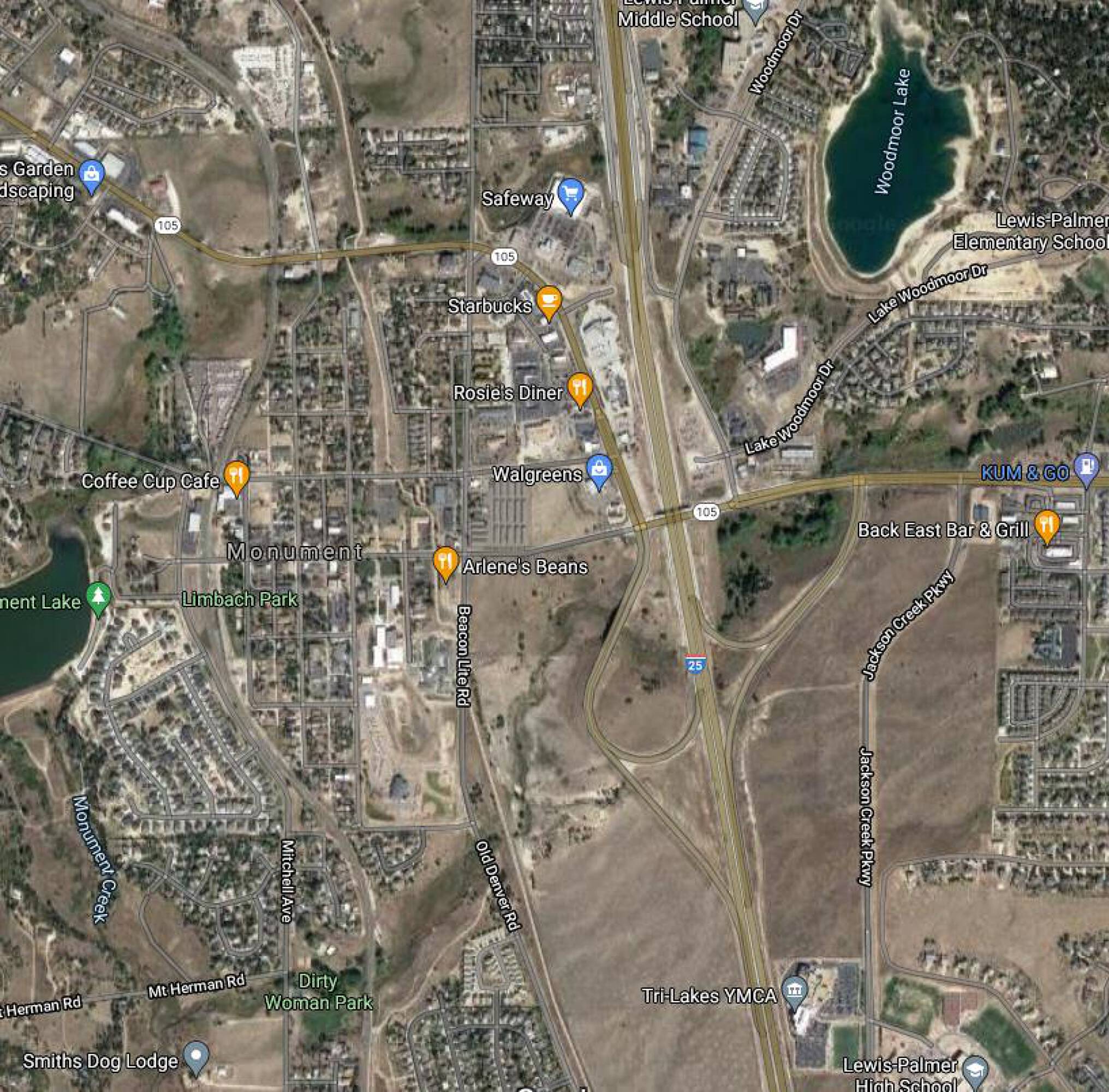Select the Starbucks cafe marker
This screenshot has height=1092, width=1109.
tap(548, 300)
